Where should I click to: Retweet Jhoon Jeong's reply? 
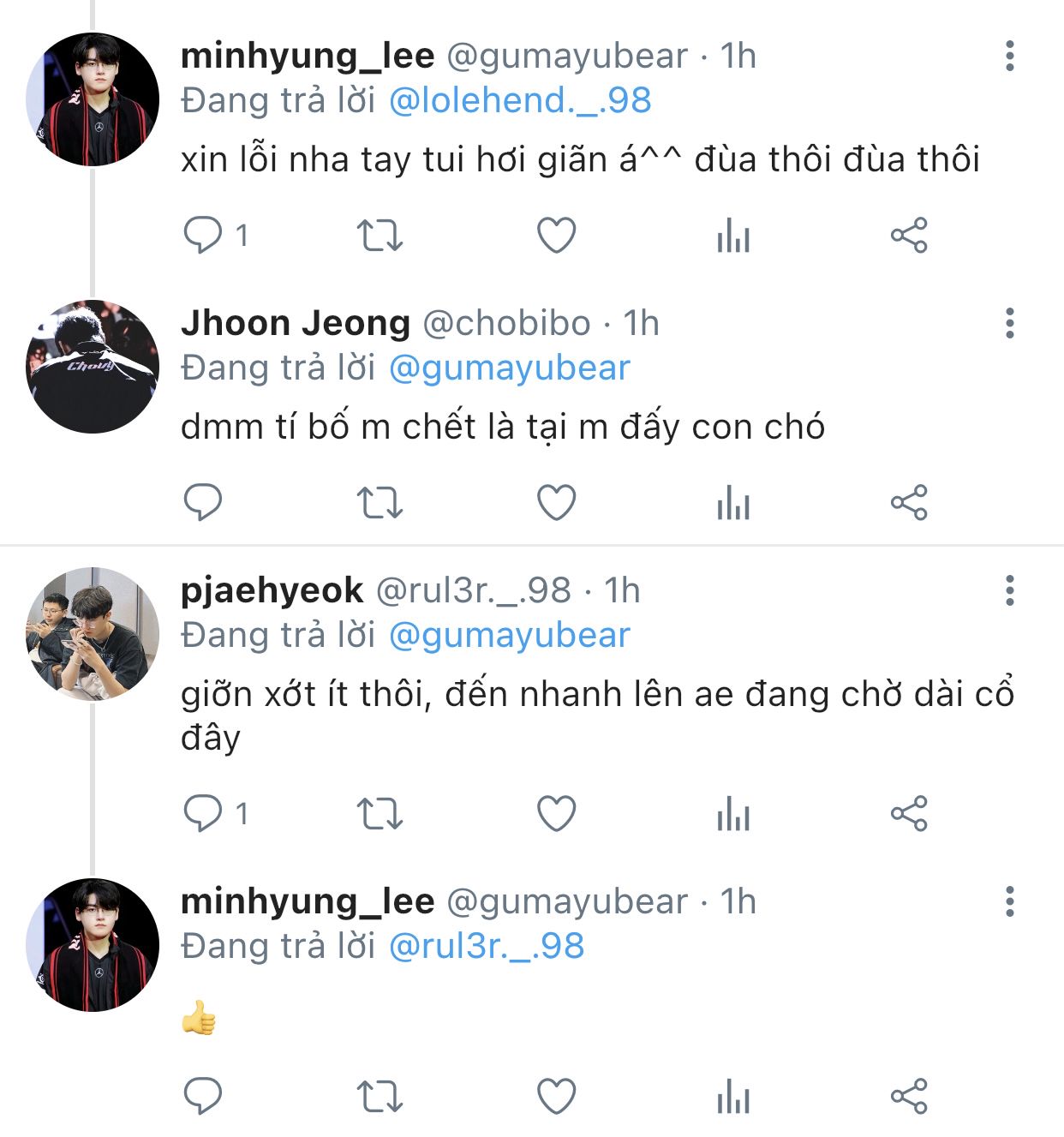[379, 502]
